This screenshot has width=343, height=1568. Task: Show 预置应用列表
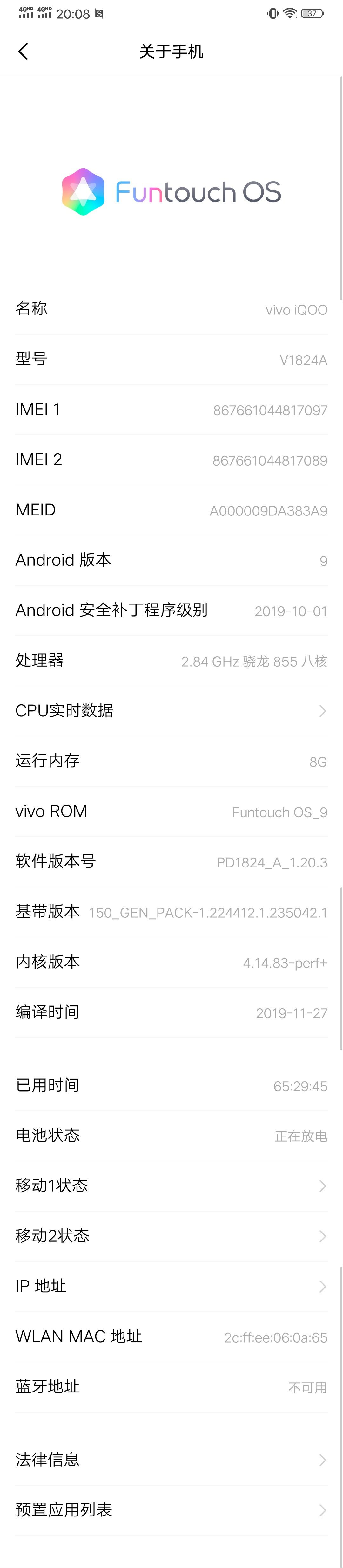click(171, 1509)
